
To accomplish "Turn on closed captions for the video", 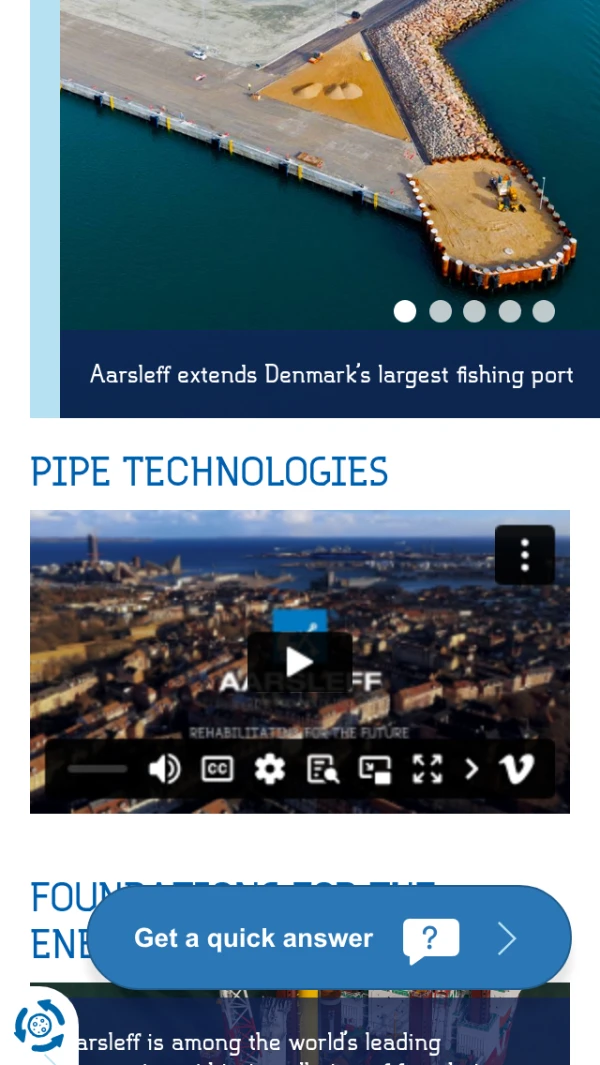I will pyautogui.click(x=217, y=769).
